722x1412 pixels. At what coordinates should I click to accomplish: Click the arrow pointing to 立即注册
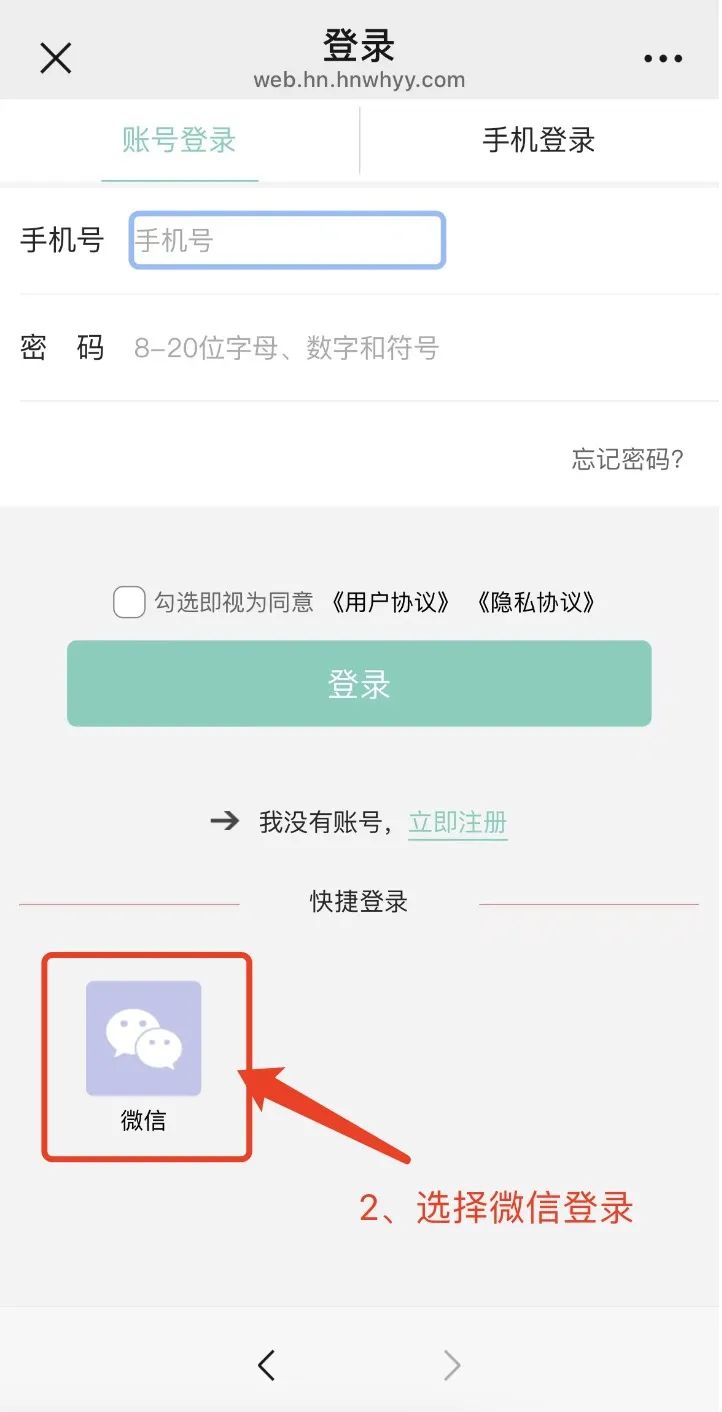click(224, 822)
